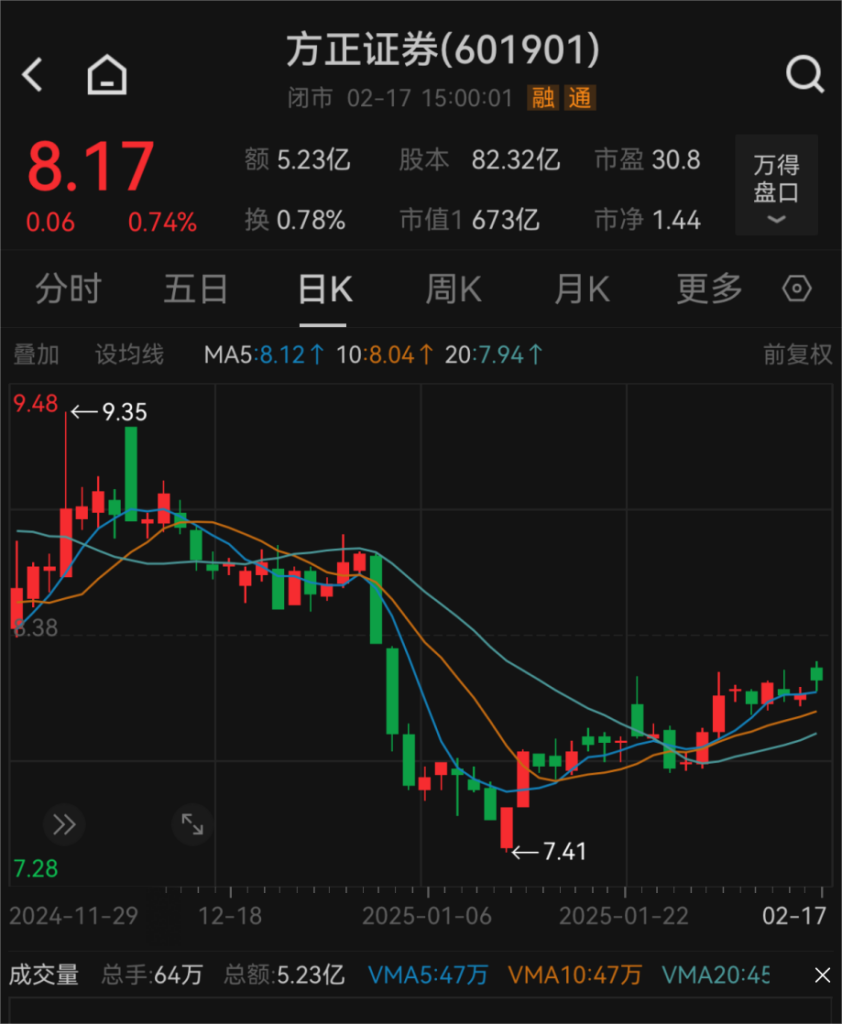Open chart settings hexagon icon

point(796,290)
